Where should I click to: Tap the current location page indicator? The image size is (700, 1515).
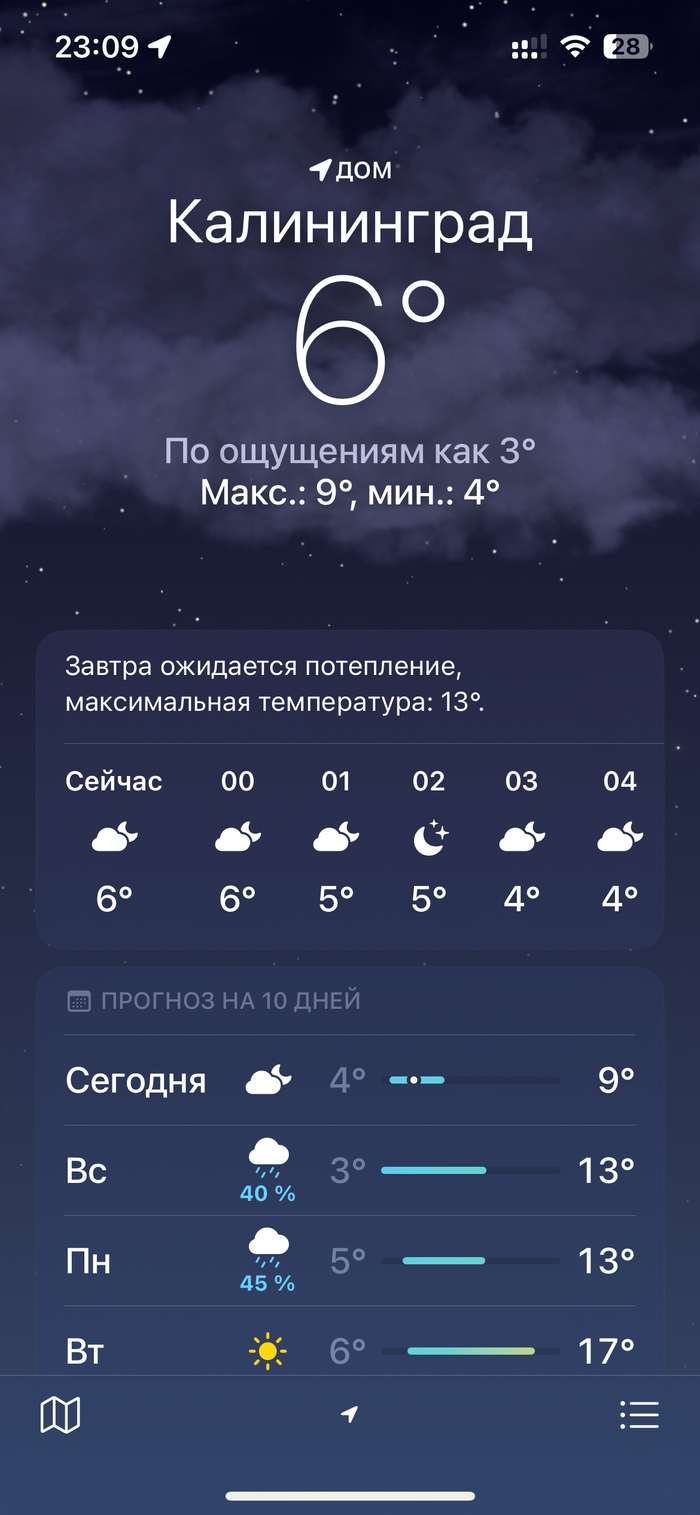tap(349, 1414)
